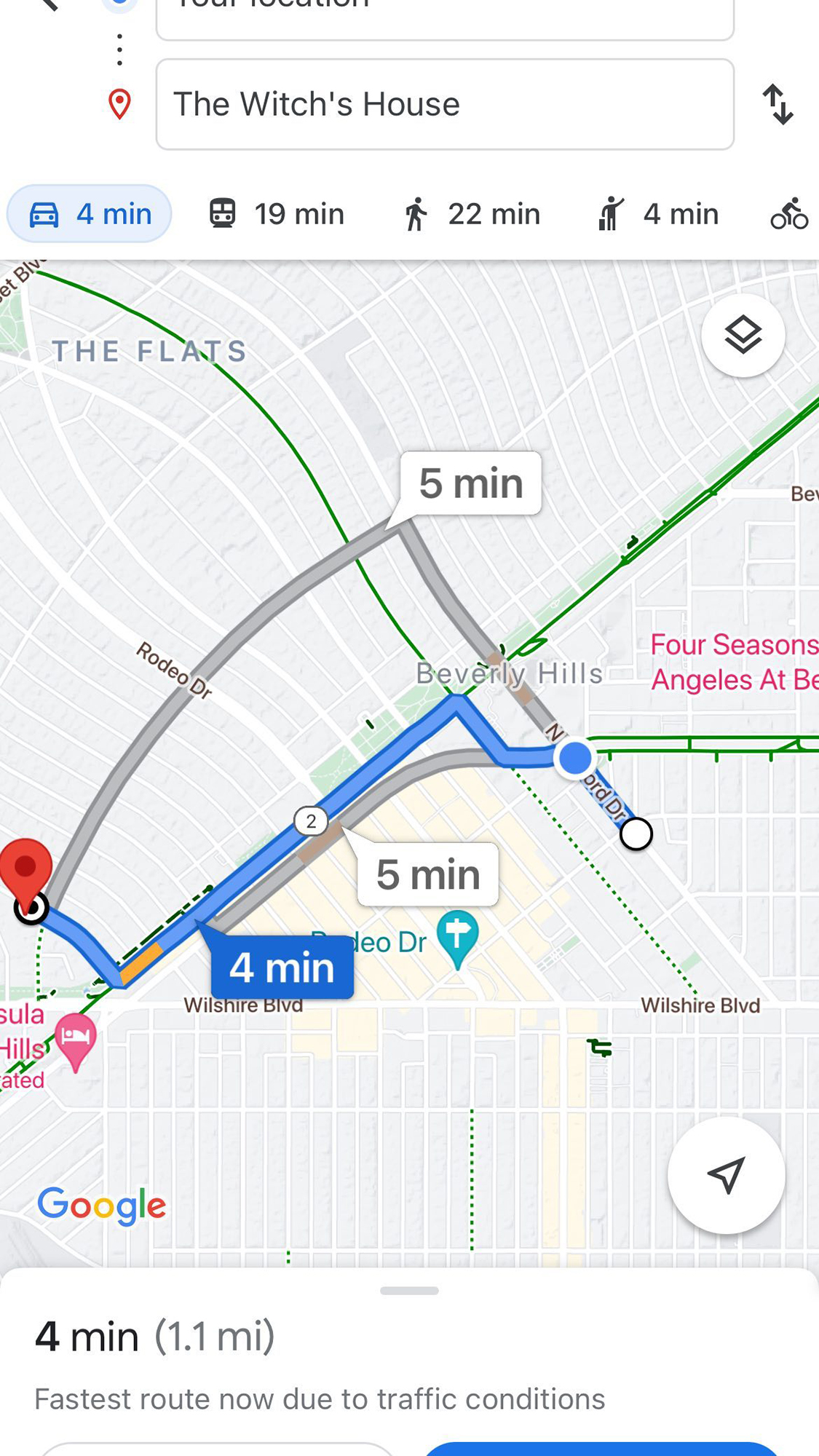
Task: Edit The Witch's House destination field
Action: (x=444, y=104)
